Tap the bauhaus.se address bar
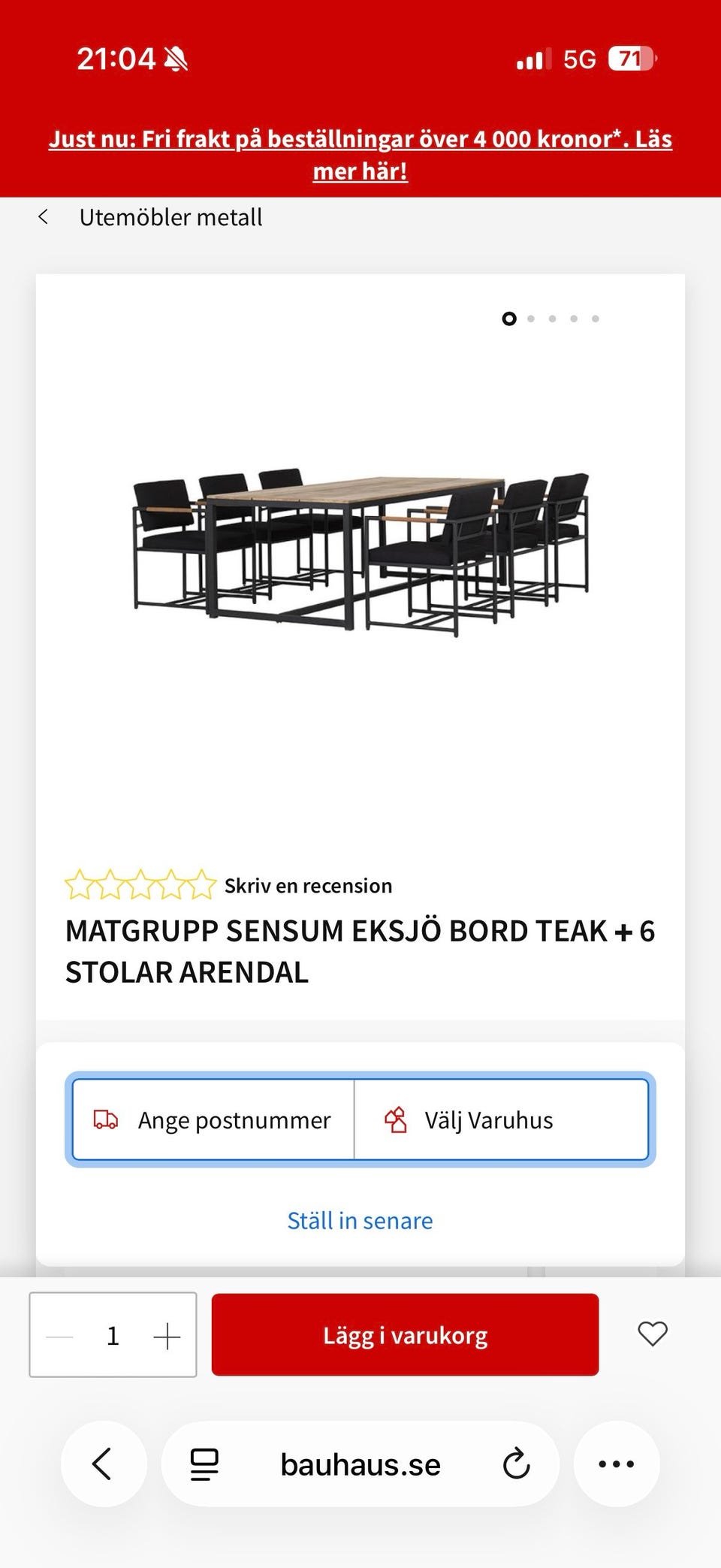Viewport: 721px width, 1568px height. (x=360, y=1464)
